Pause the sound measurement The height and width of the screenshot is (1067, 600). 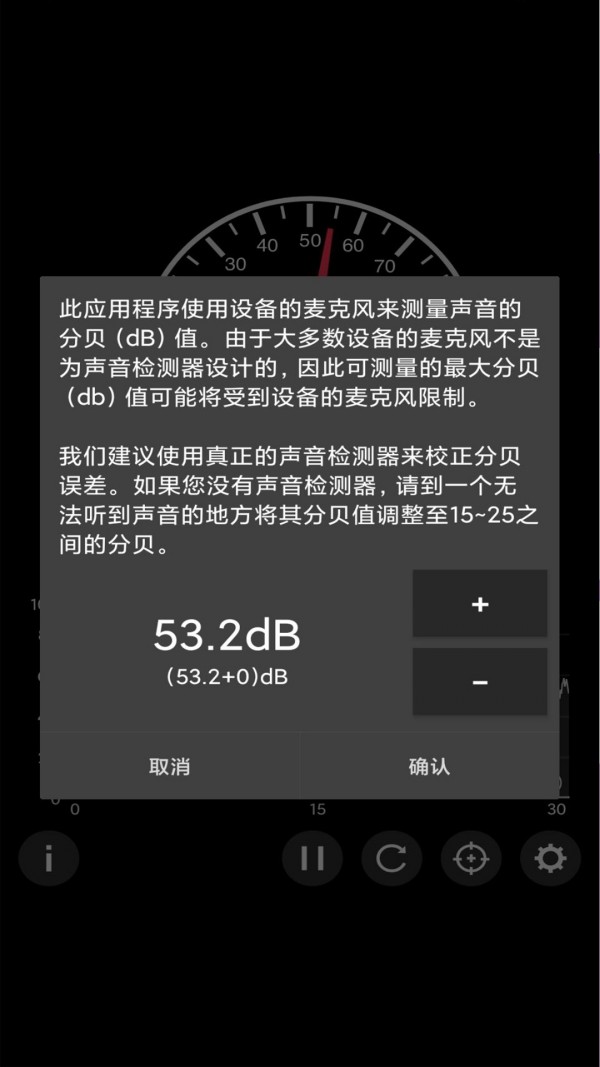312,858
